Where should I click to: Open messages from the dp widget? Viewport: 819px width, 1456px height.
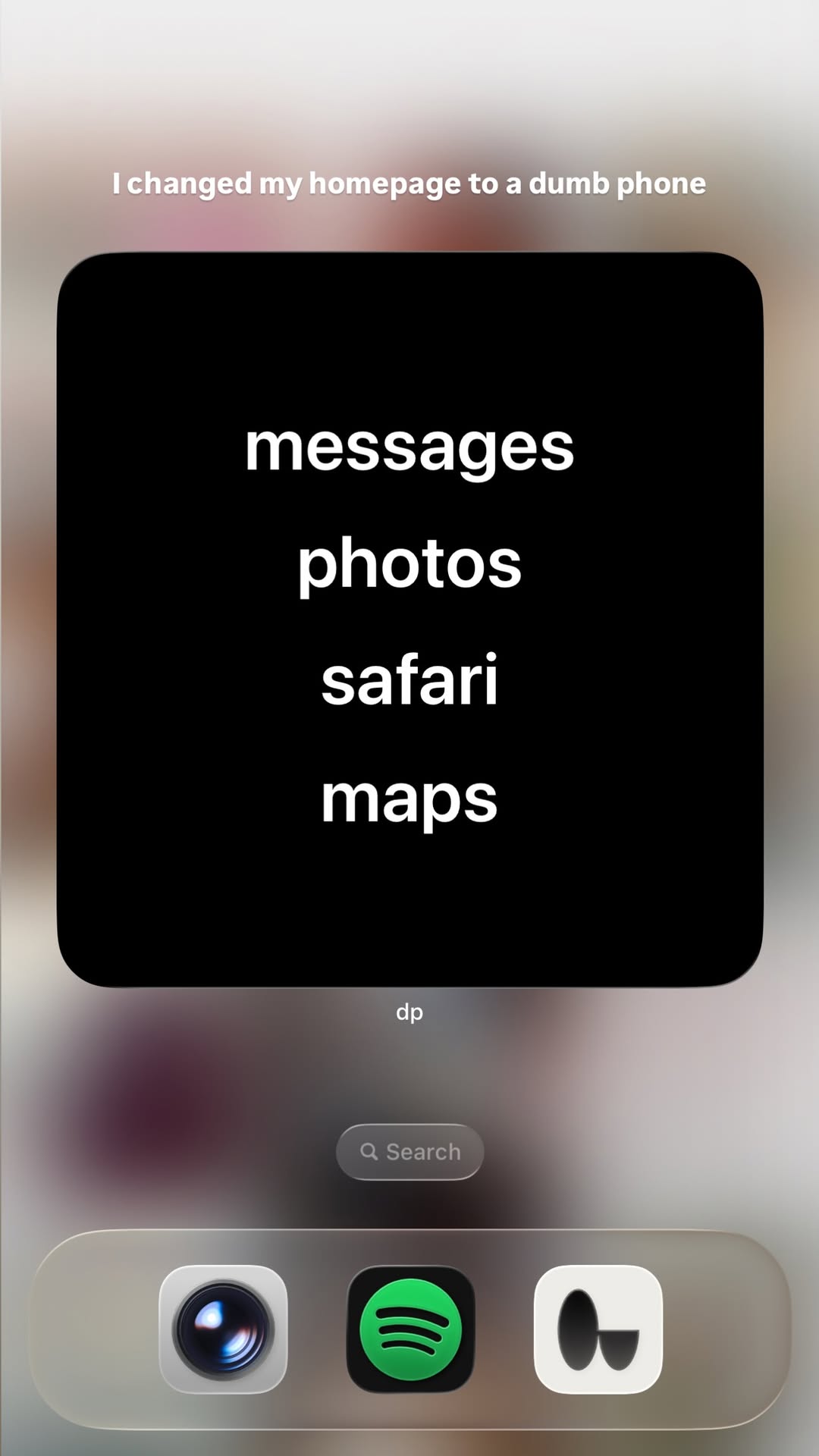click(409, 448)
